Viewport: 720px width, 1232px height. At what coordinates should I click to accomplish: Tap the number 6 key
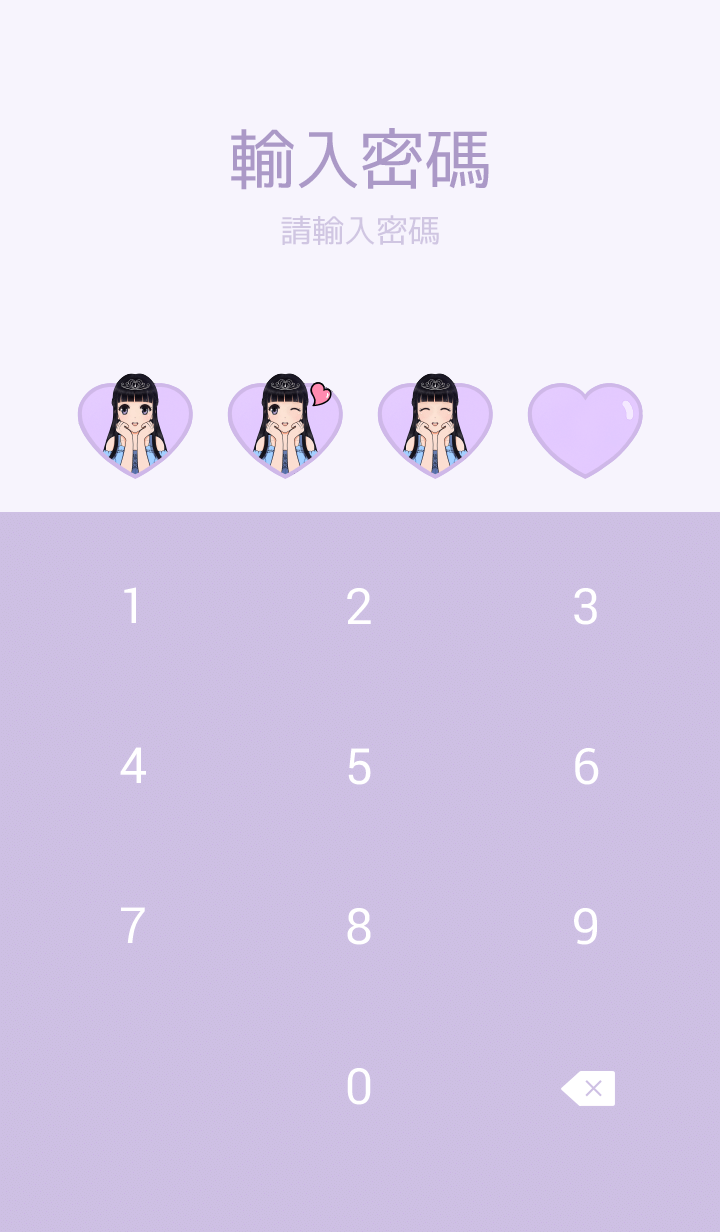tap(586, 767)
